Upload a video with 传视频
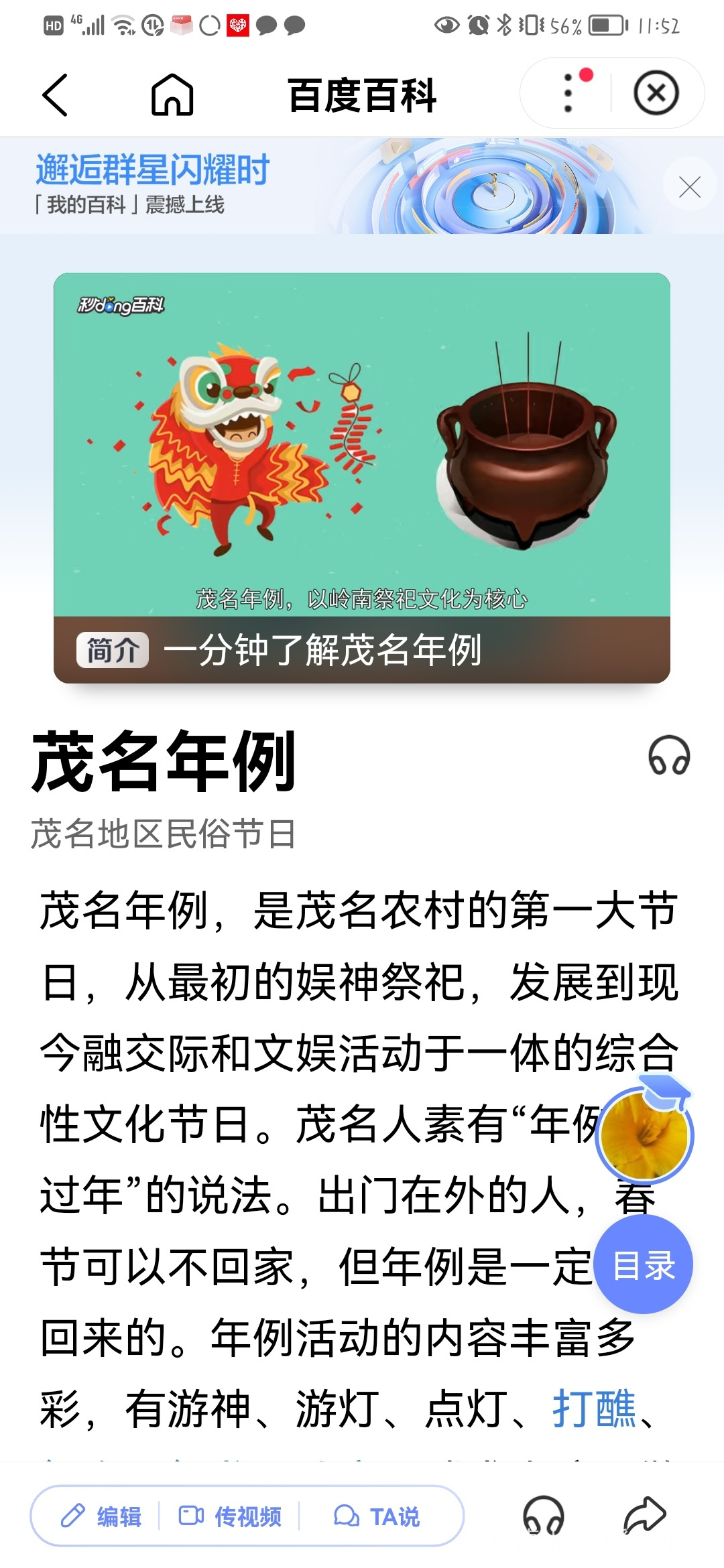Viewport: 724px width, 1568px height. coord(230,1516)
